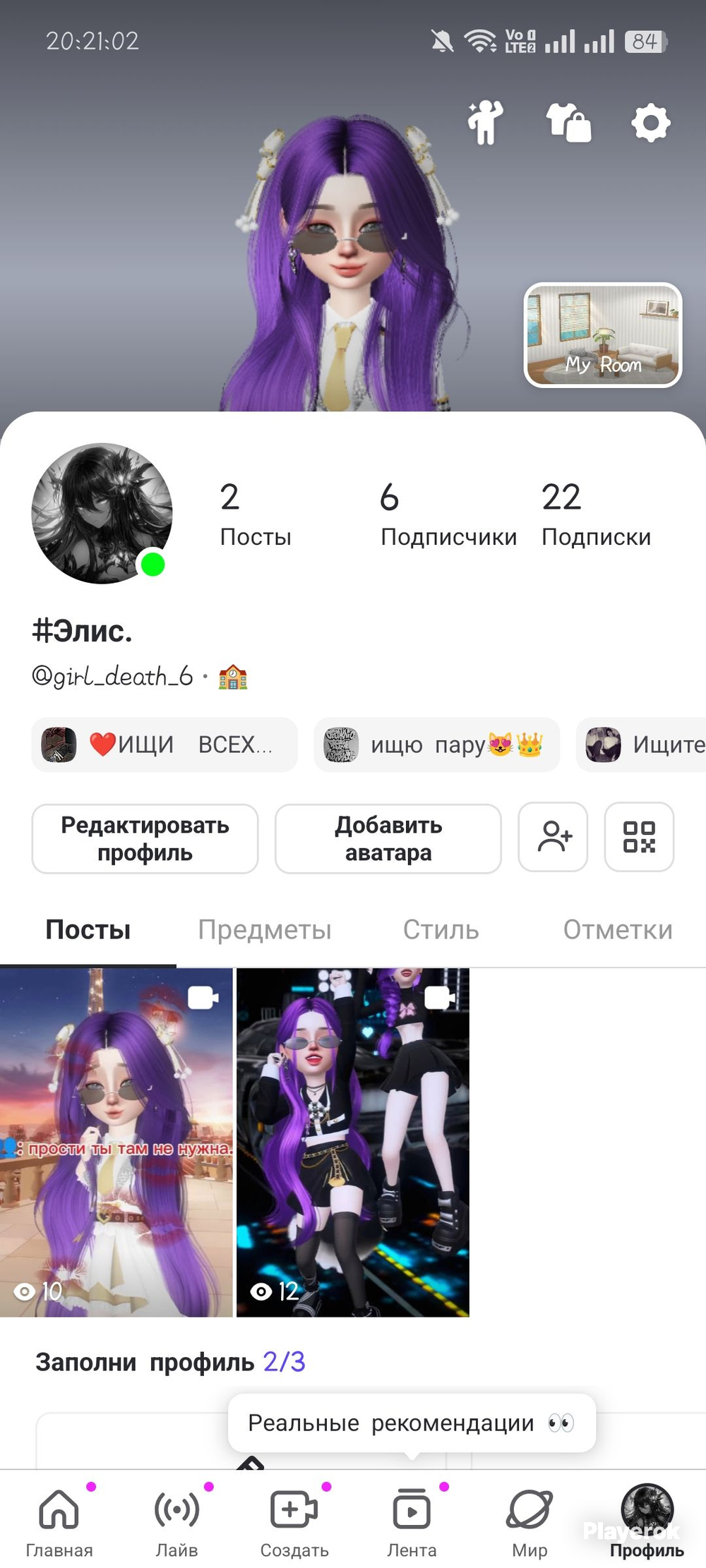Viewport: 706px width, 1568px height.
Task: Show the profile QR code
Action: click(639, 837)
